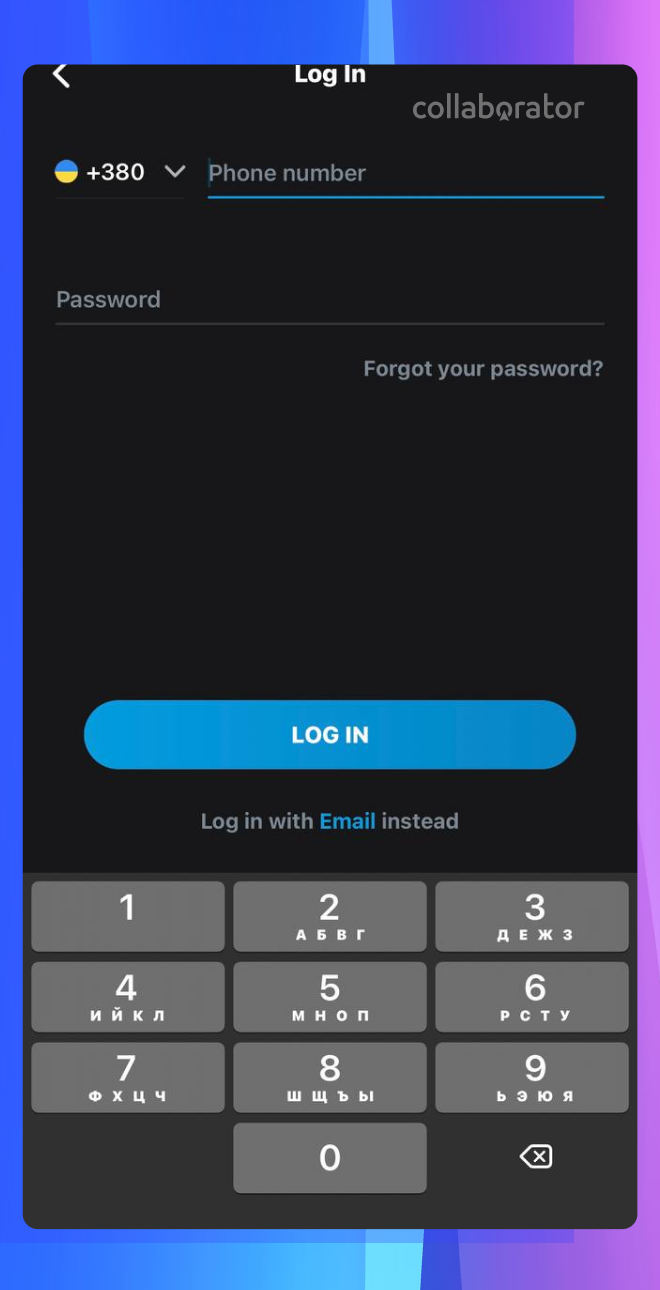Tap the Password field
Viewport: 660px width, 1290px height.
[x=330, y=300]
